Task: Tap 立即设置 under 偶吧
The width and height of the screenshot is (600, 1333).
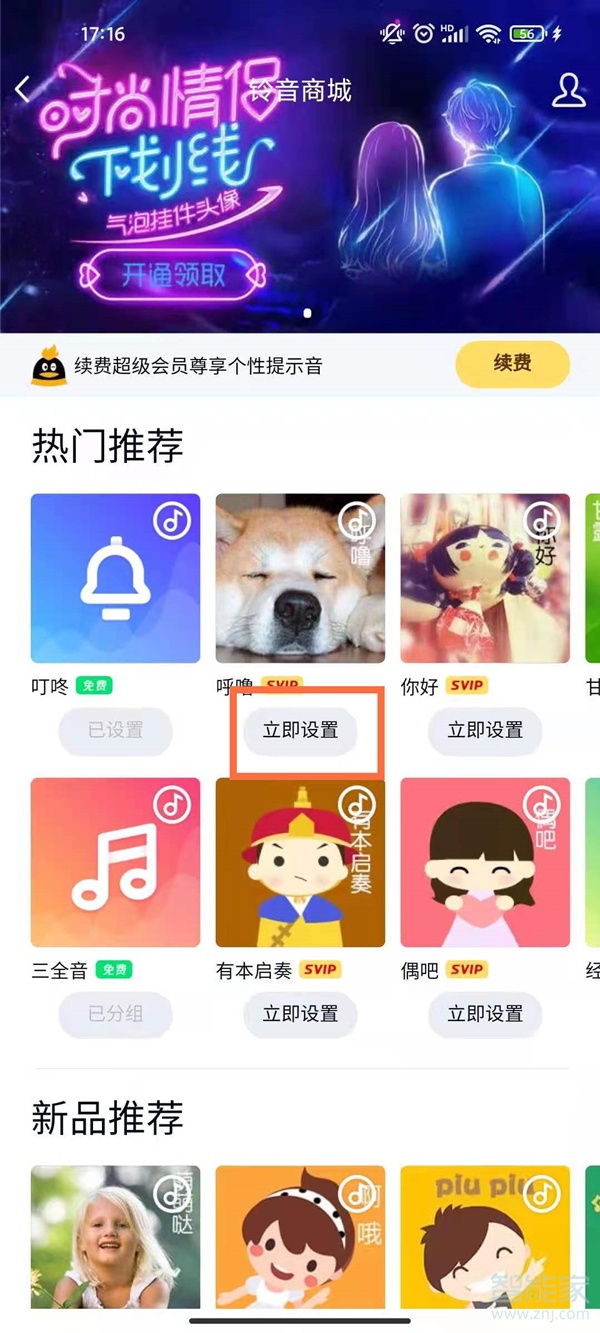Action: click(x=485, y=1014)
